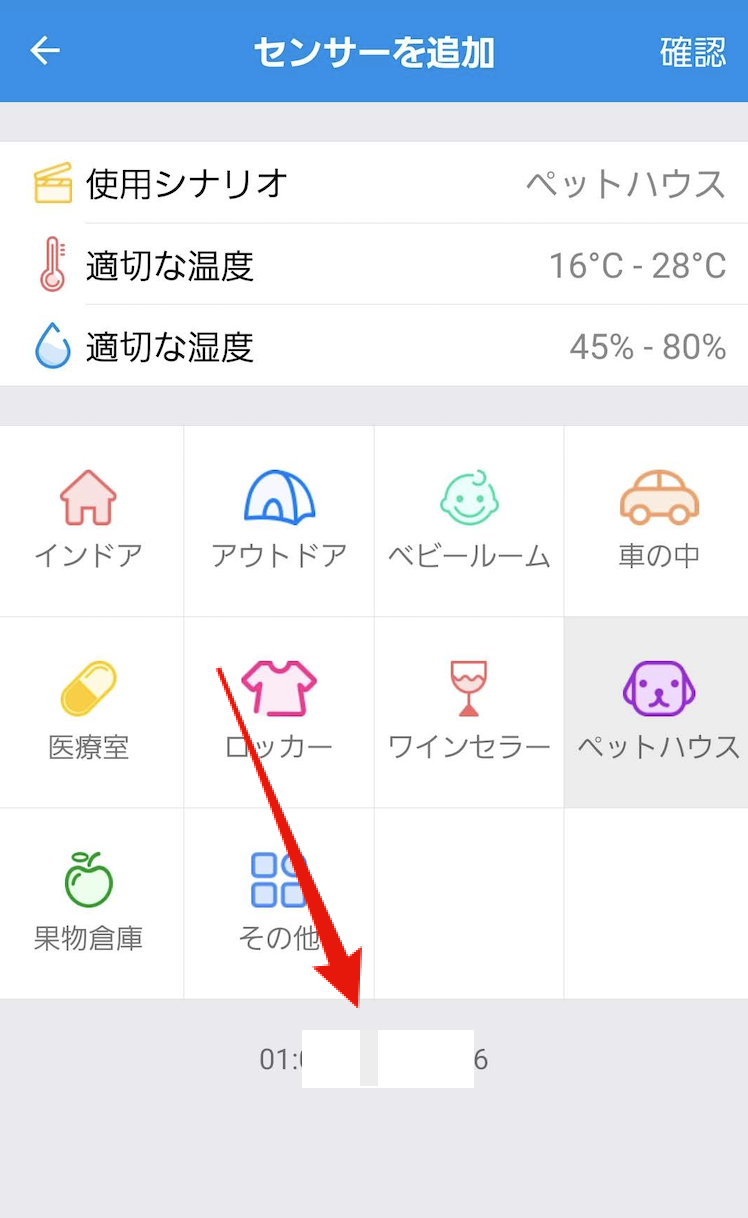Select the ロッカー scenario
This screenshot has height=1218, width=748.
click(x=279, y=711)
